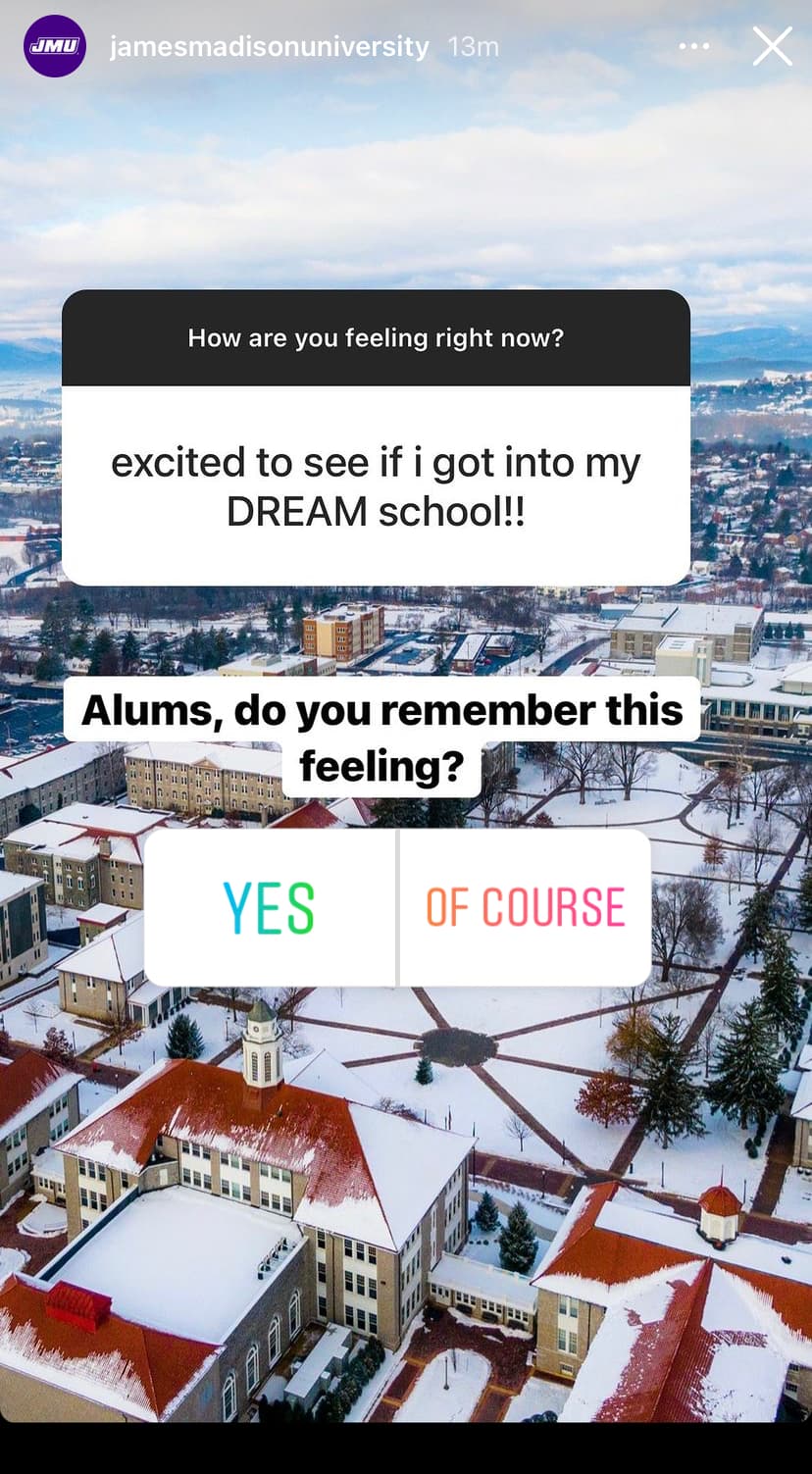Image resolution: width=812 pixels, height=1474 pixels.
Task: Open the jamesmadisonuniversity username
Action: click(x=269, y=46)
